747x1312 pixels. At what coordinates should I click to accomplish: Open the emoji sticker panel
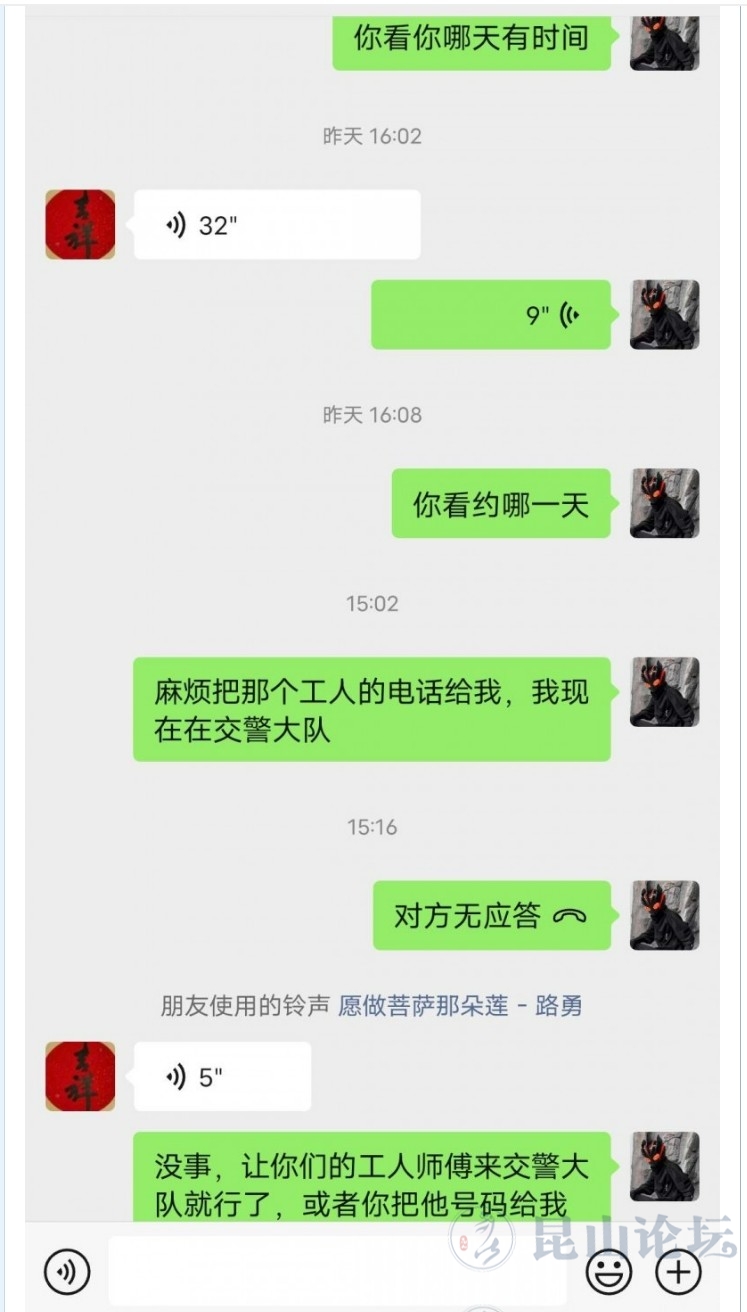point(609,1272)
